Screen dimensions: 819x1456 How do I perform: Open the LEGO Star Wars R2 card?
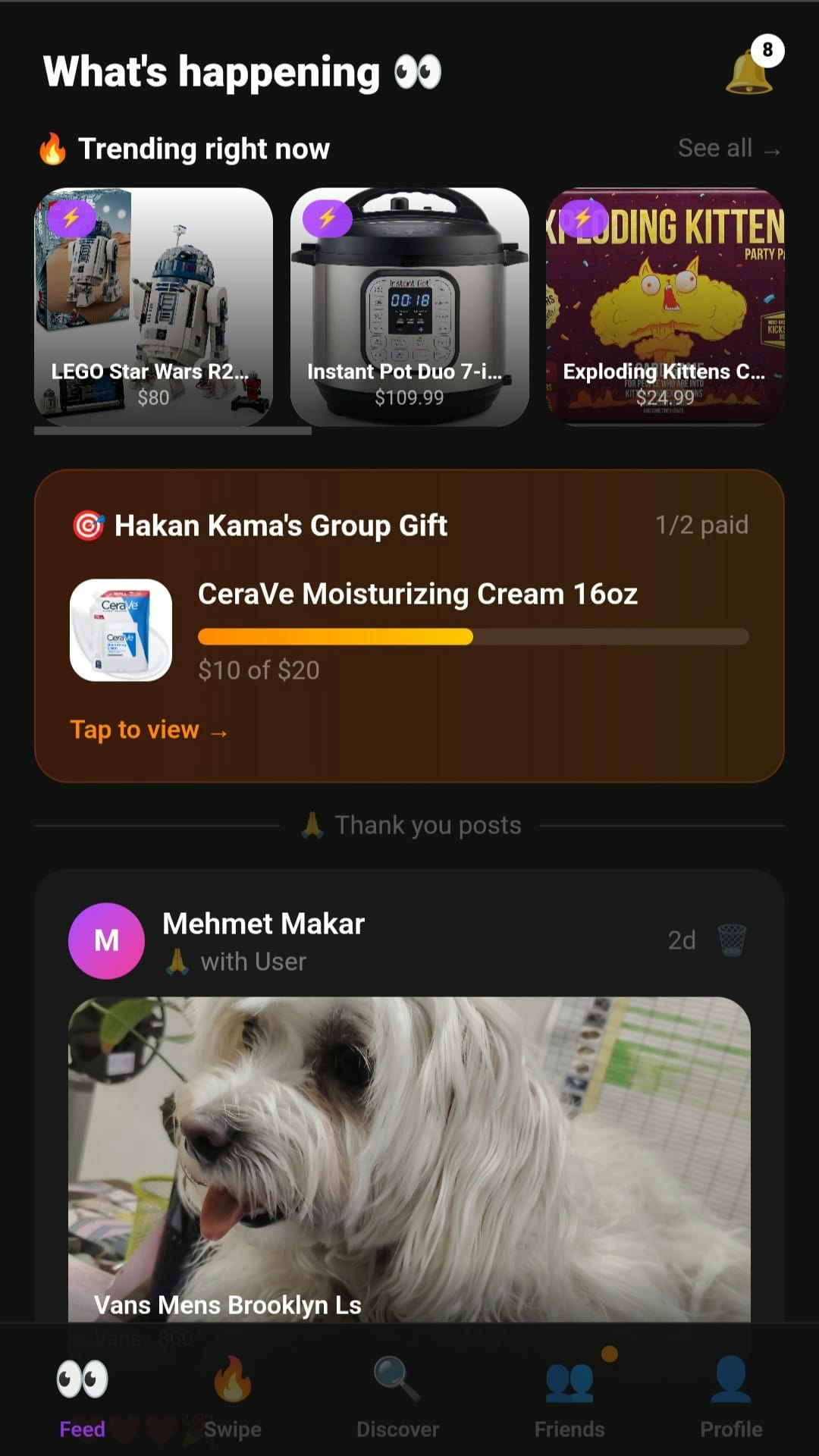pyautogui.click(x=153, y=306)
